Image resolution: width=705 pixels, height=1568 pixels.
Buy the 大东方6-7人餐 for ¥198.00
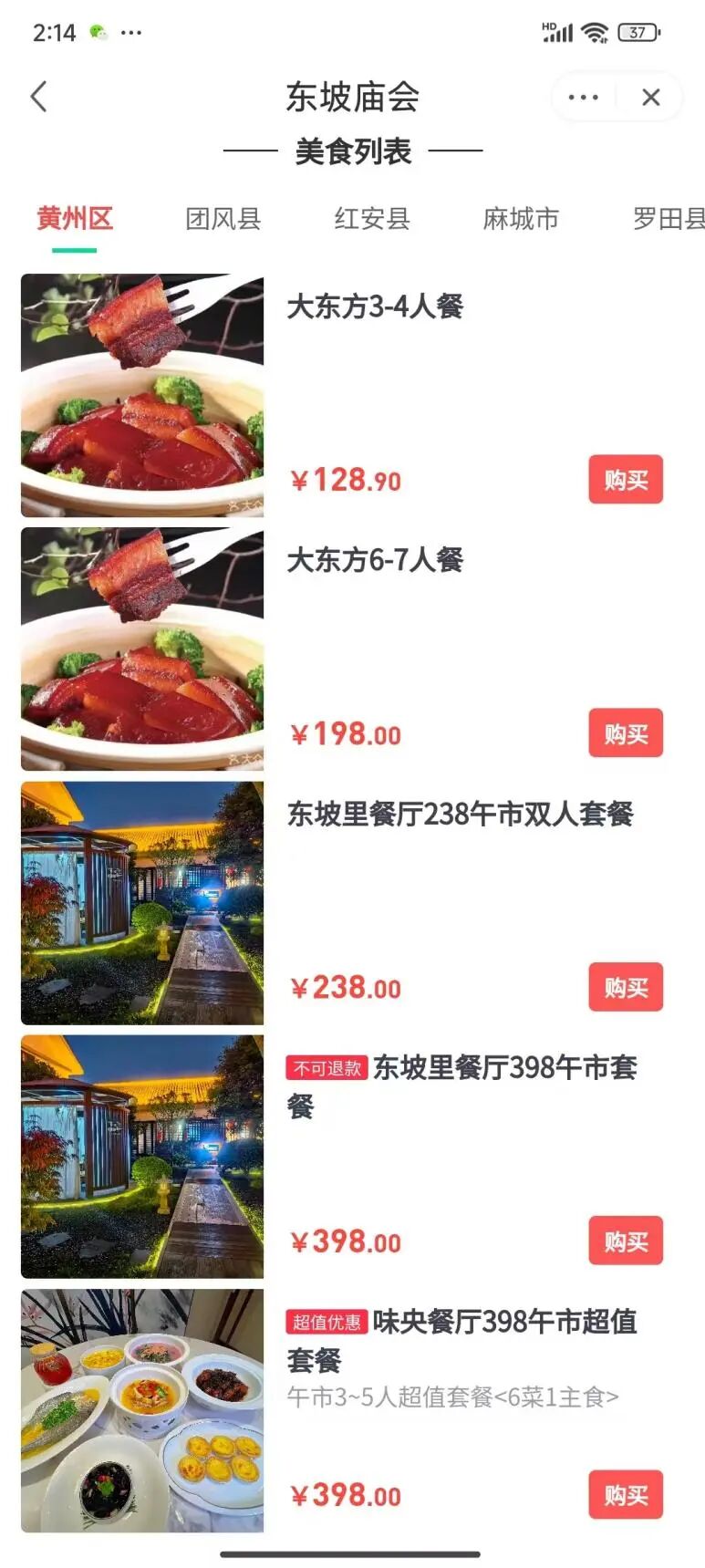(x=625, y=733)
